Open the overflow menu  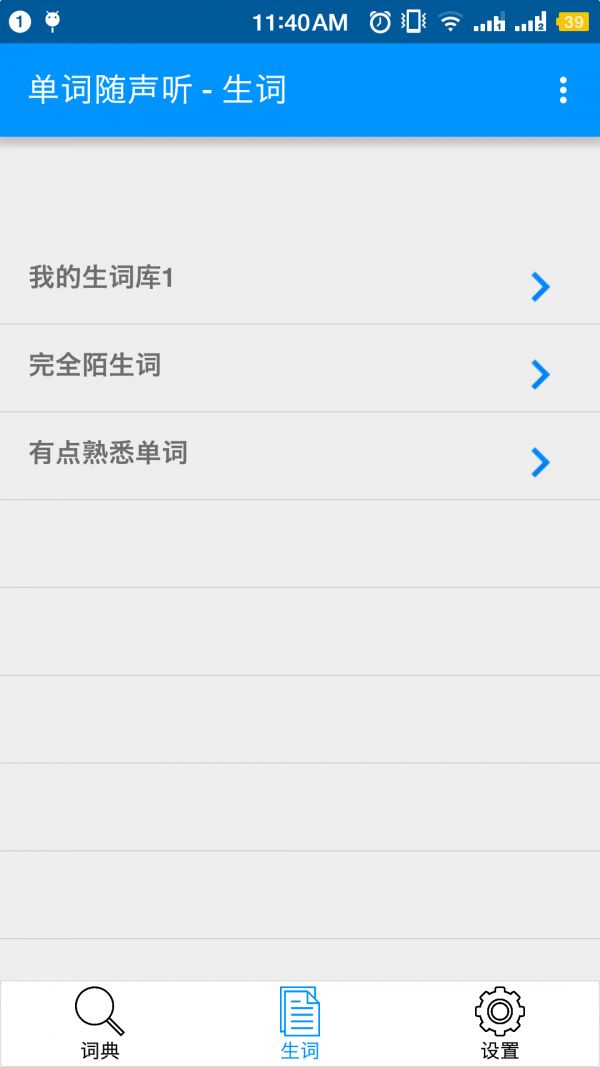pos(563,90)
